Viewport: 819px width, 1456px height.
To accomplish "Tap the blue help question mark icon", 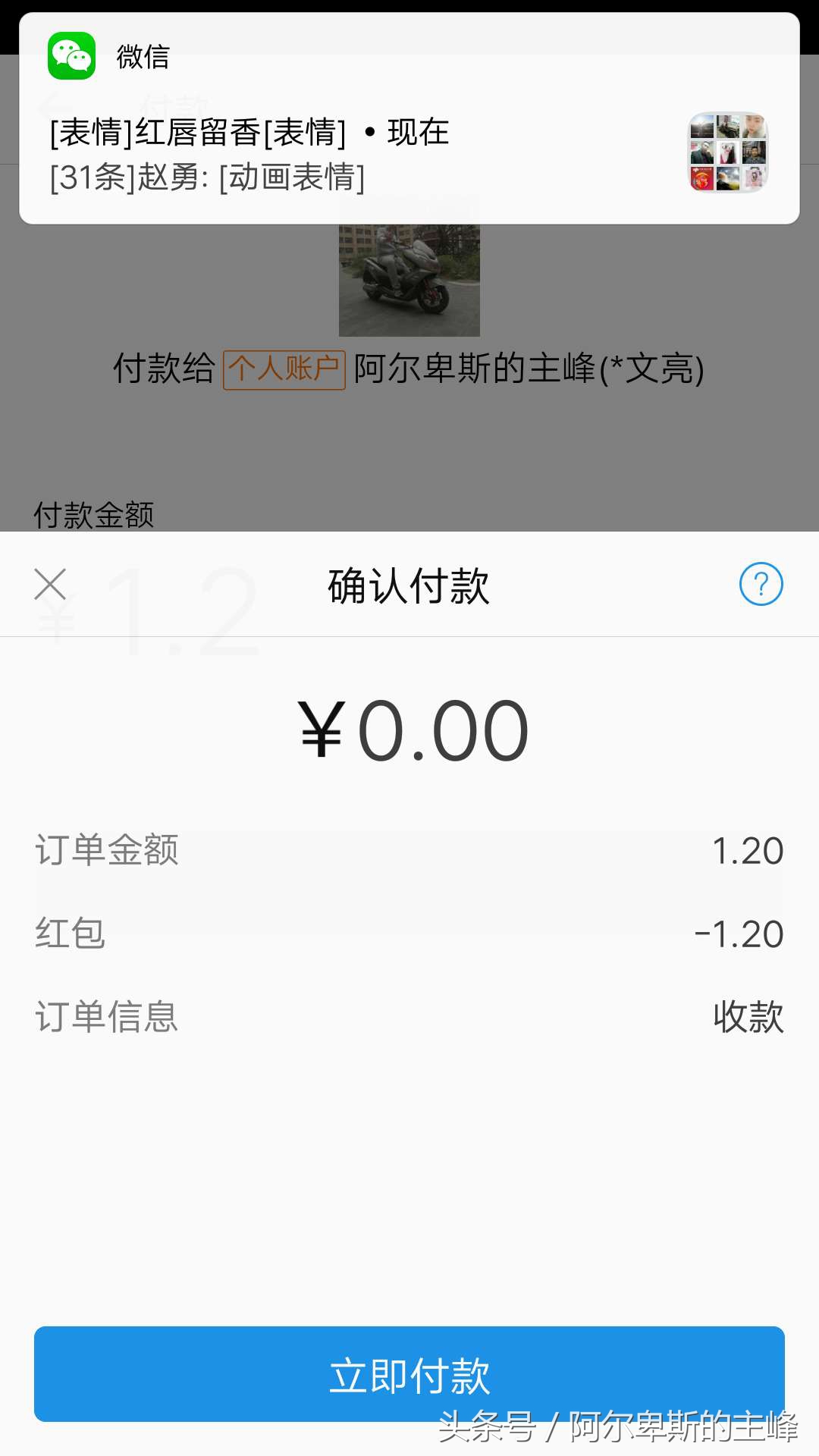I will click(x=761, y=585).
